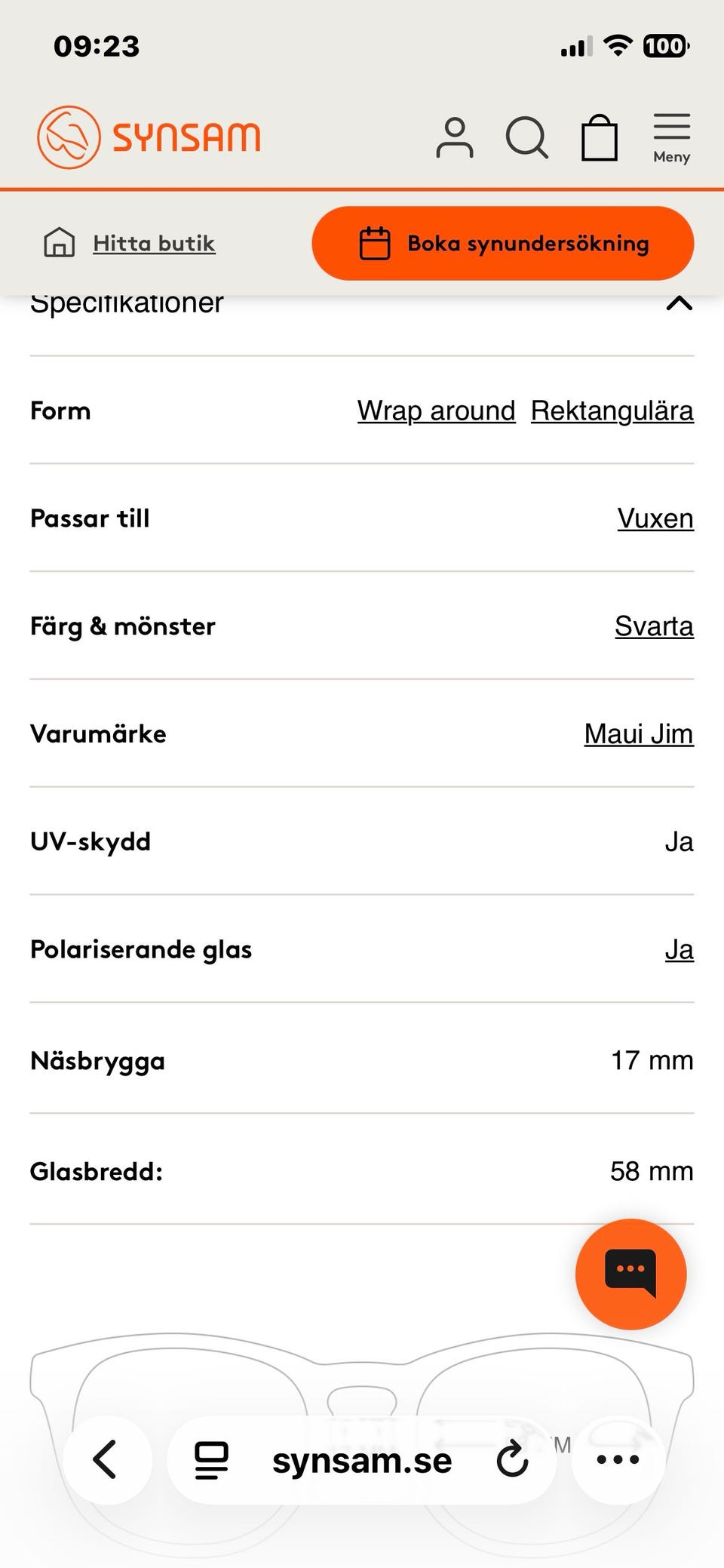Tap the synsam.se address bar
This screenshot has width=724, height=1568.
pyautogui.click(x=362, y=1461)
